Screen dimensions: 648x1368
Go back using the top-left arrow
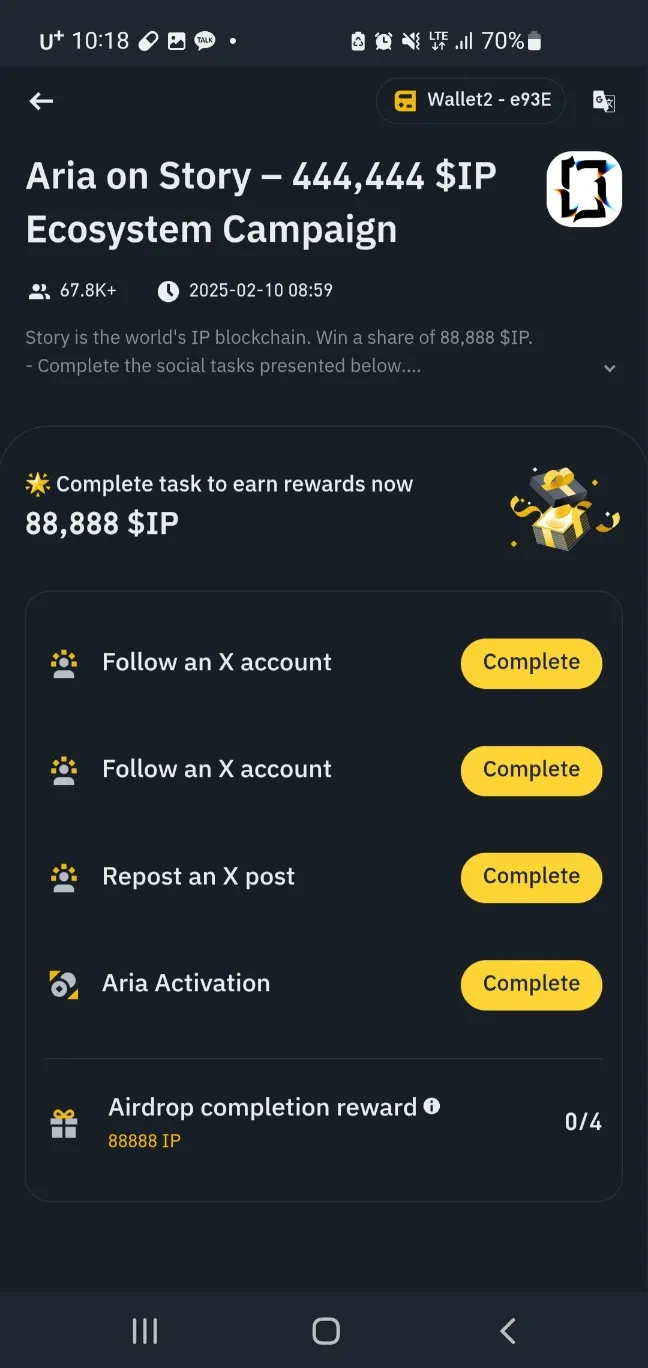[x=41, y=101]
